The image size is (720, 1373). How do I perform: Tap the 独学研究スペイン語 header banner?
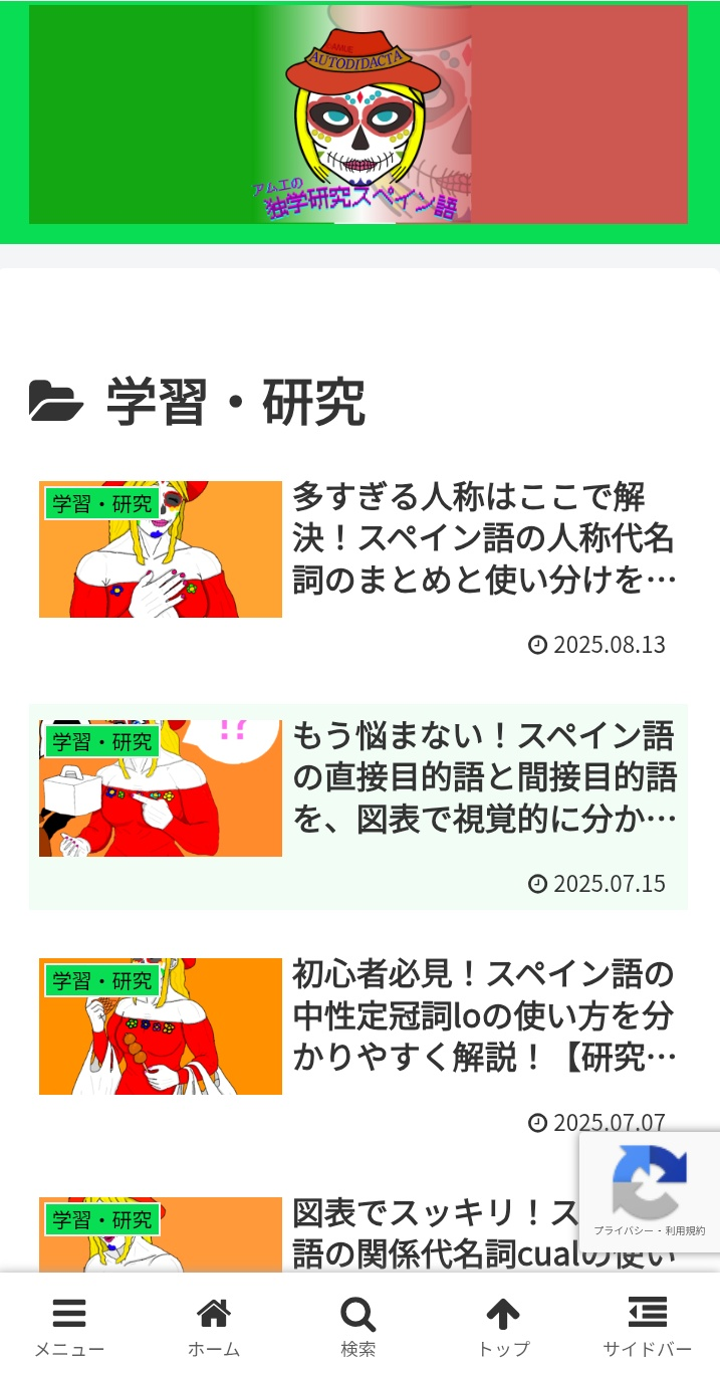(358, 115)
